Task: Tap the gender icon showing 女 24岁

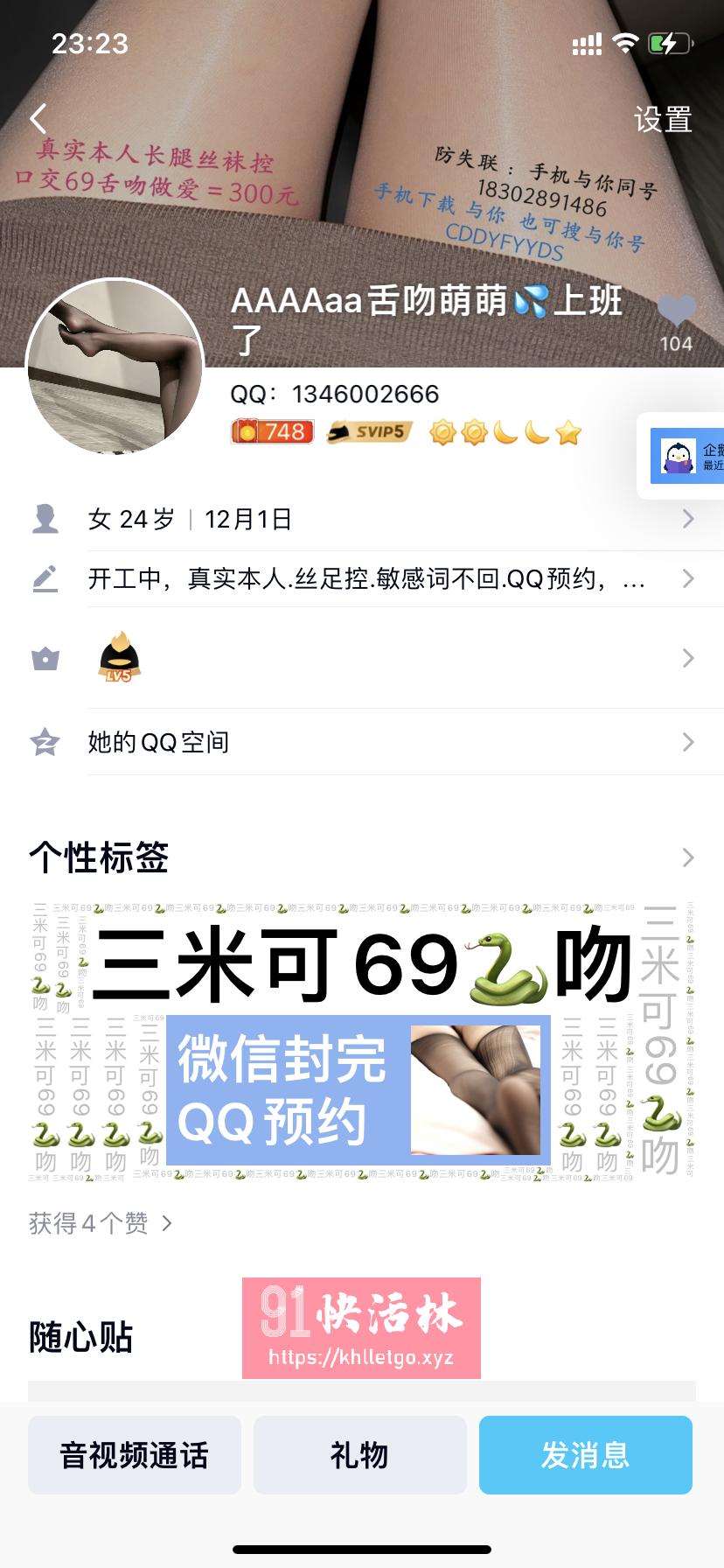Action: coord(45,518)
